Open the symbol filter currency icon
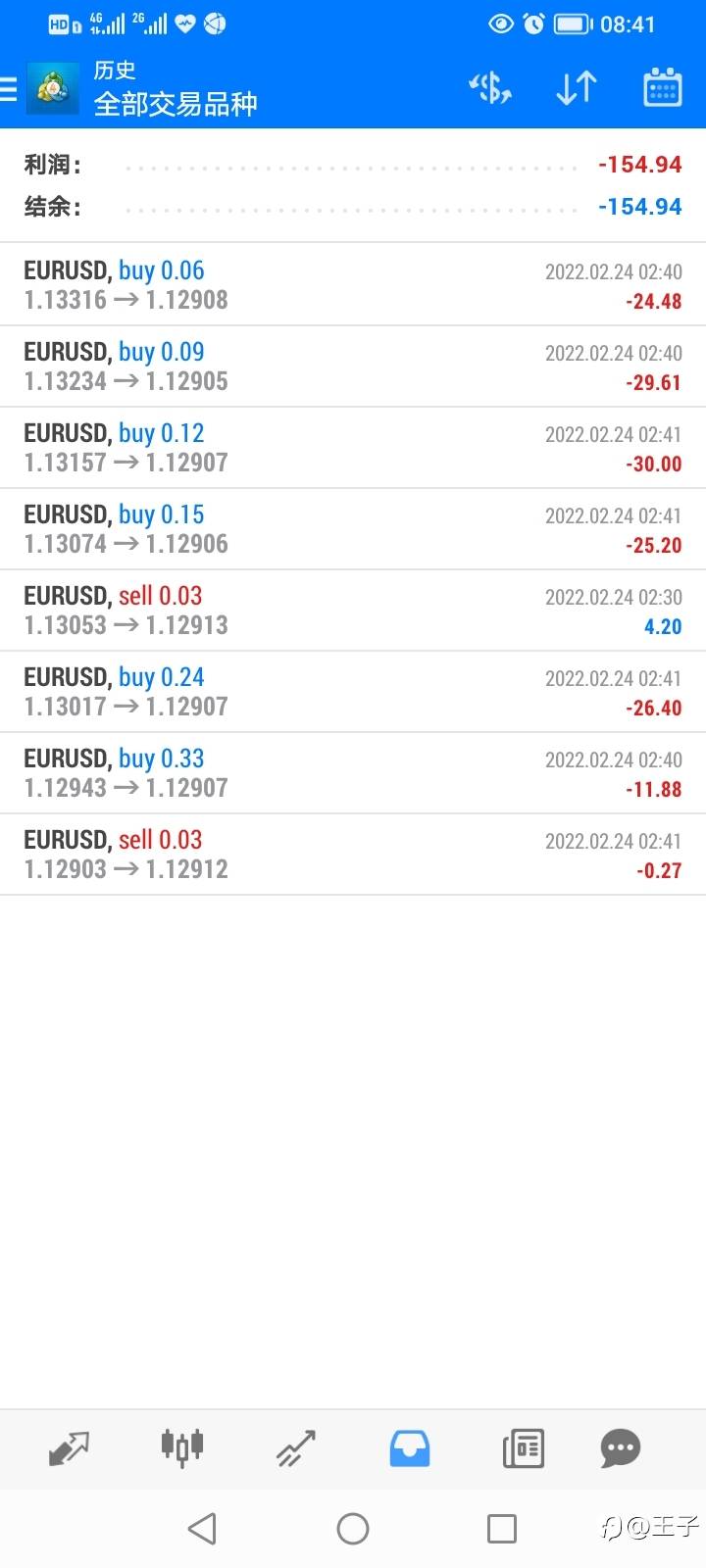 490,88
